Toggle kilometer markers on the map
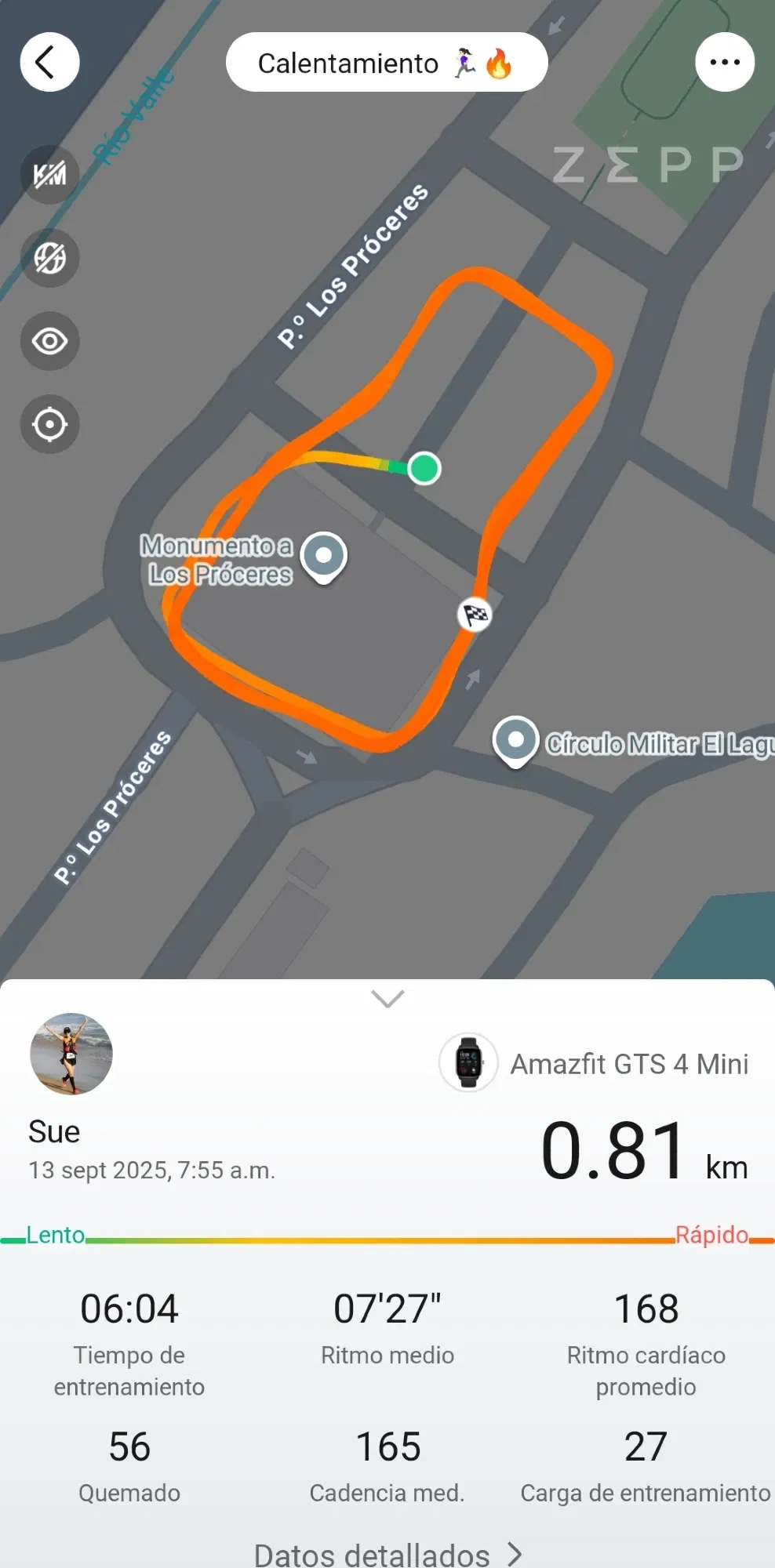This screenshot has width=775, height=1568. click(49, 175)
